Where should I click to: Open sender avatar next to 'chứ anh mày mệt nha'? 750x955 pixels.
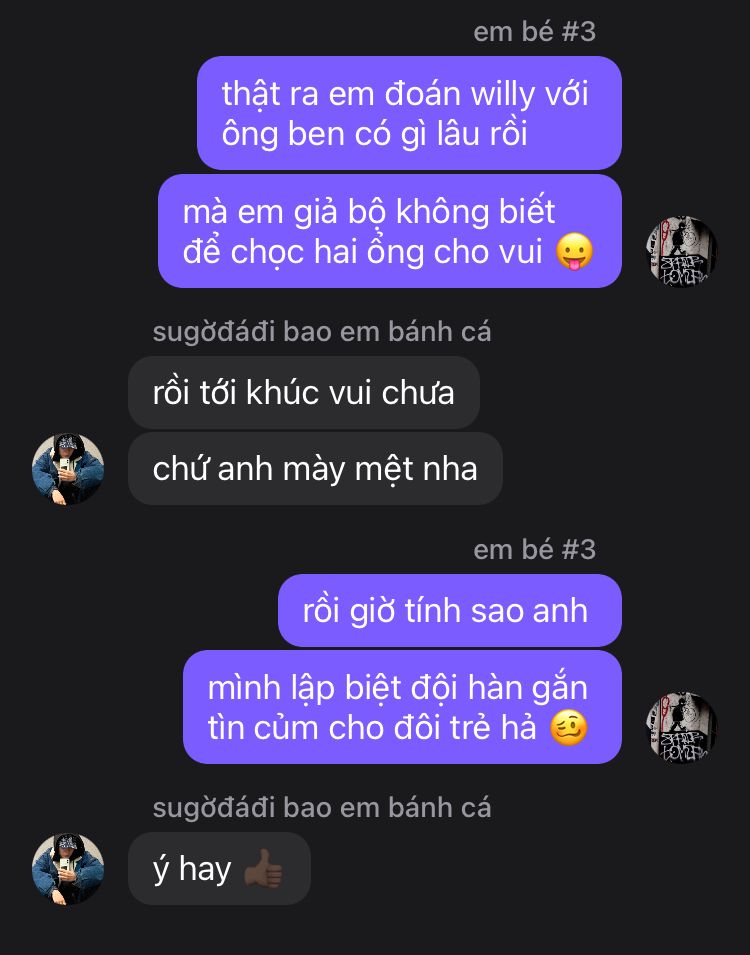tap(68, 469)
